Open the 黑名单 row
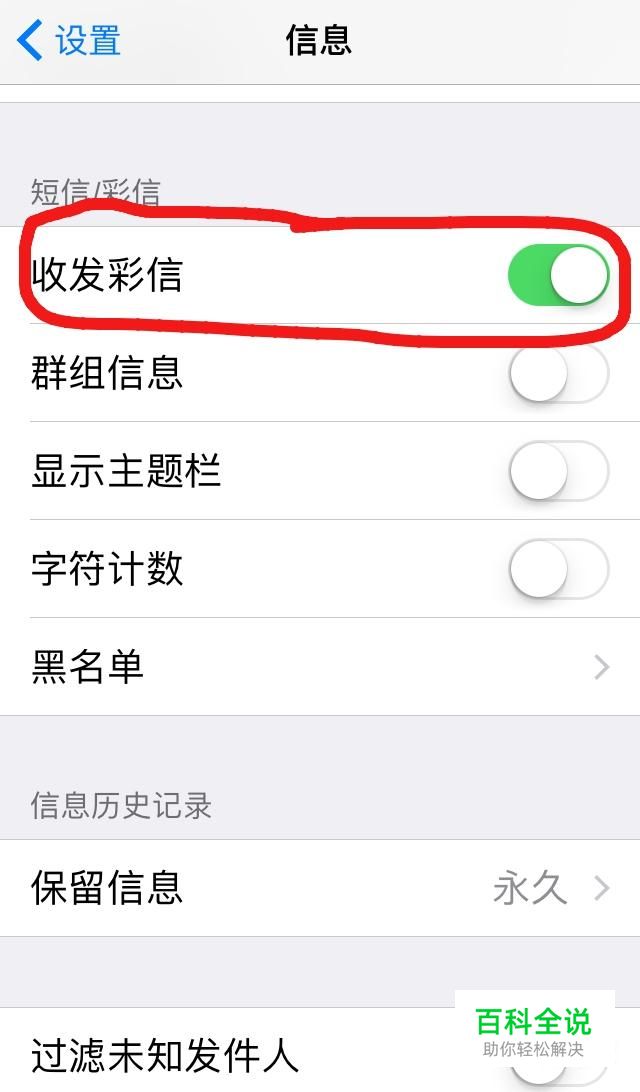The image size is (640, 1092). 320,666
